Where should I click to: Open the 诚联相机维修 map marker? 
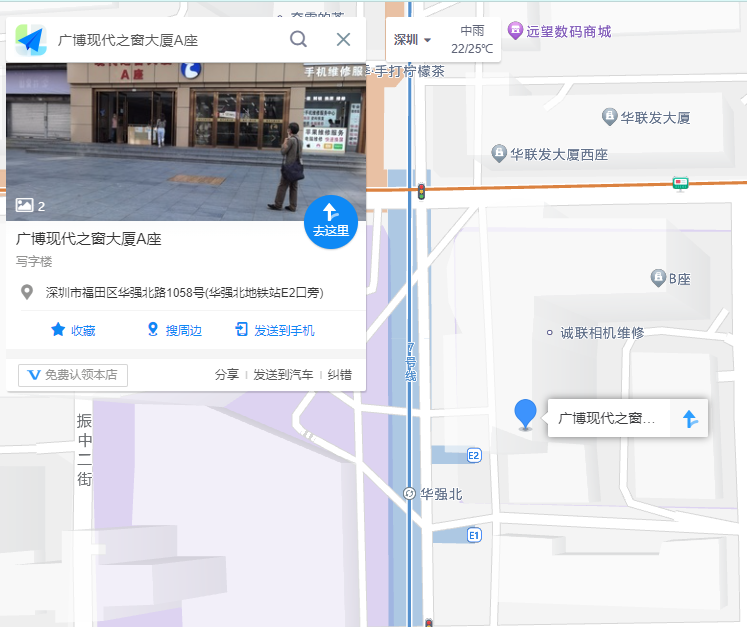[595, 332]
